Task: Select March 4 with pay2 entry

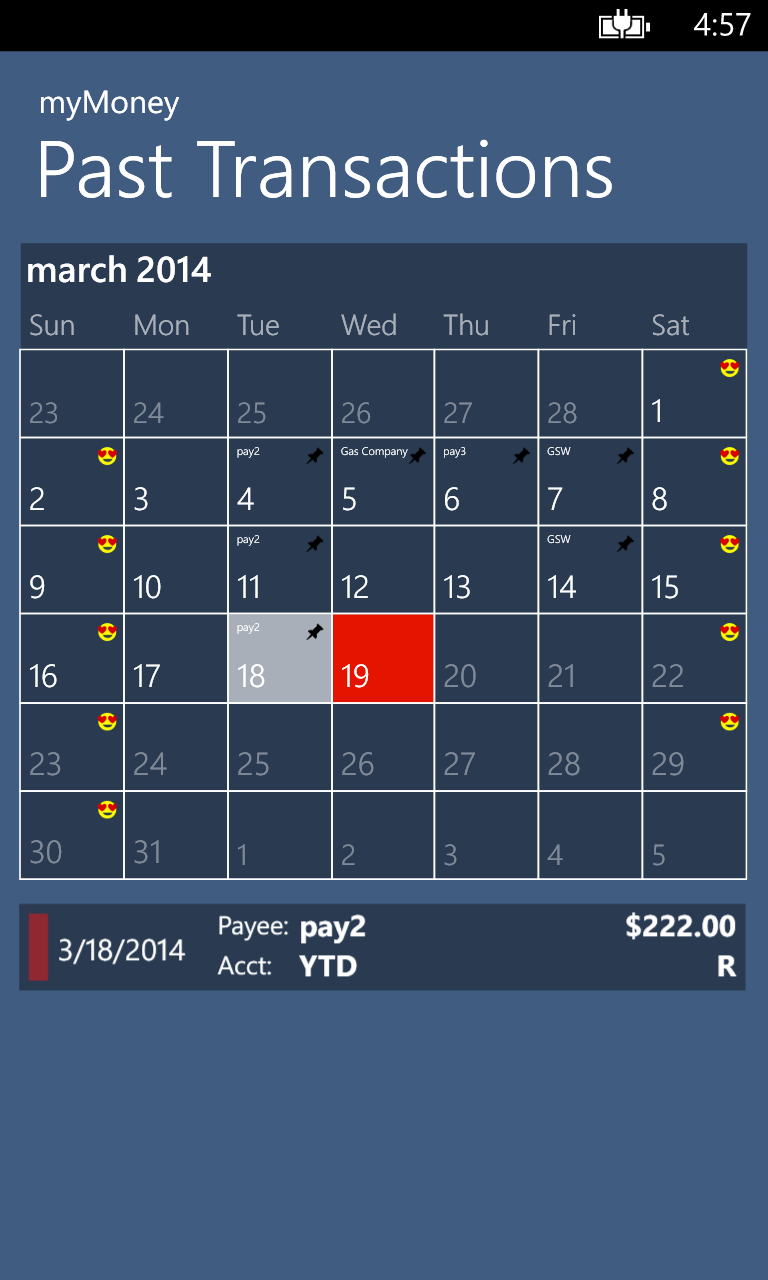Action: click(280, 482)
